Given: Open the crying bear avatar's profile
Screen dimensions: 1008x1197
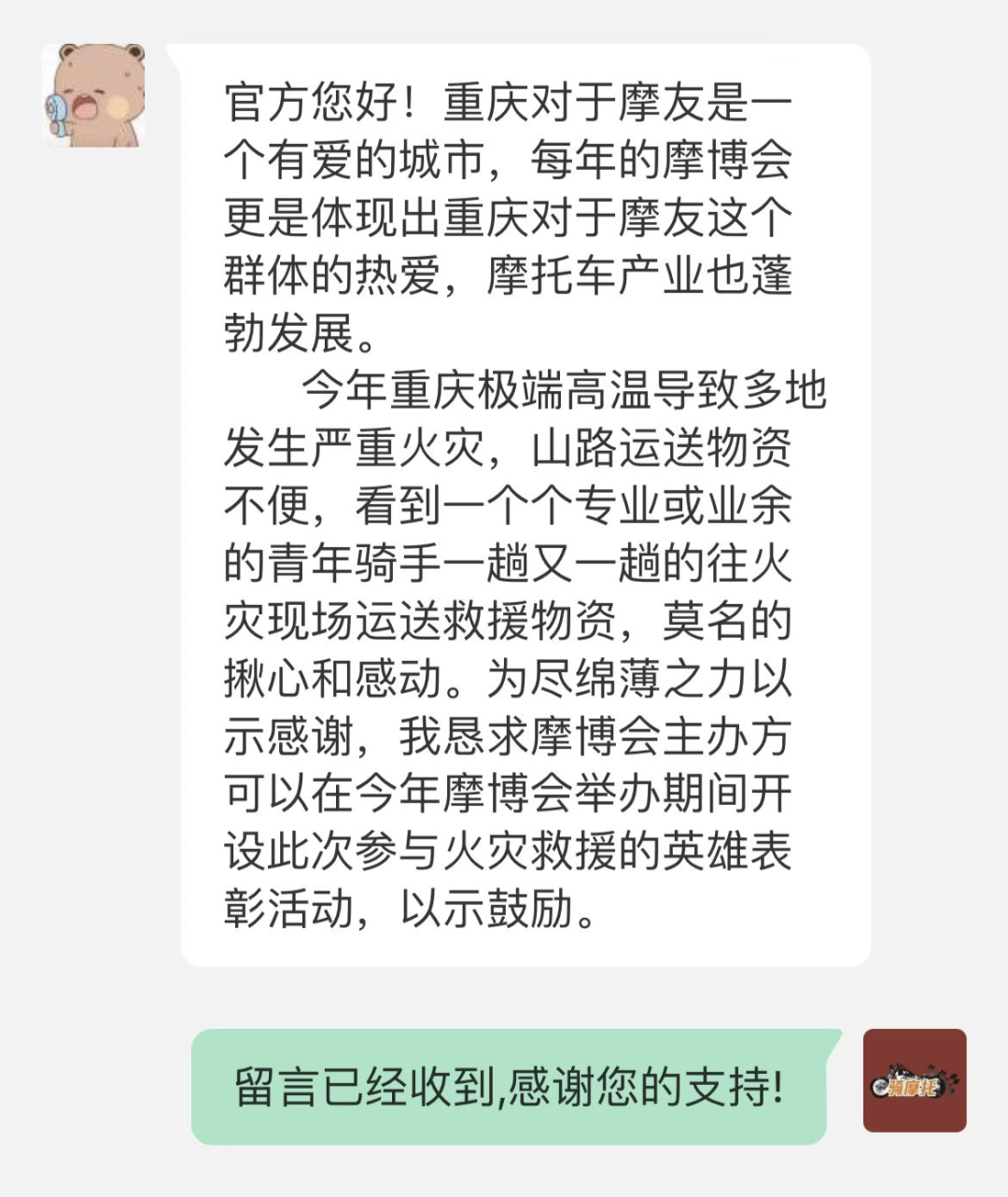Looking at the screenshot, I should (93, 95).
